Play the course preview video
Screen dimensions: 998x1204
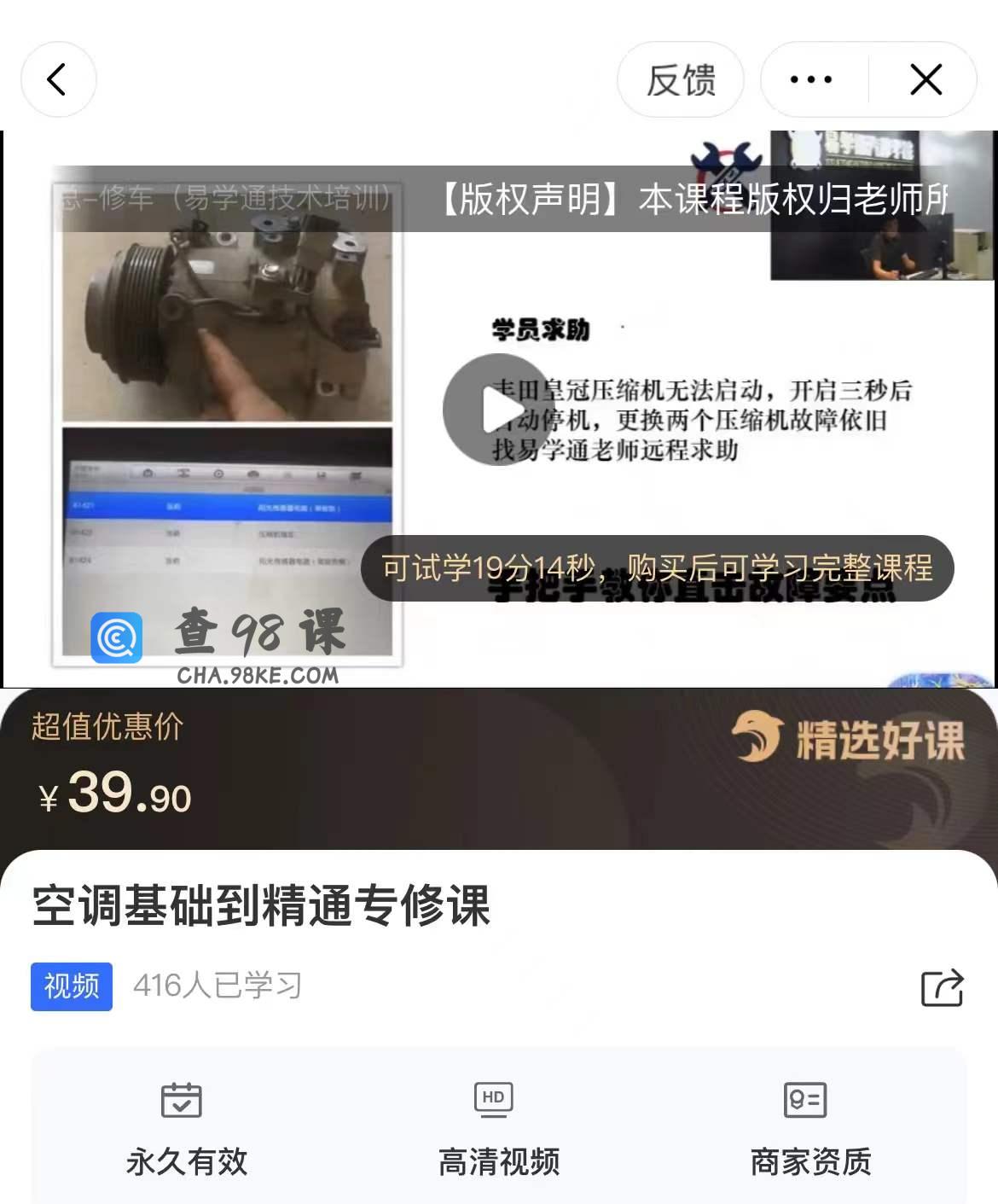(497, 410)
